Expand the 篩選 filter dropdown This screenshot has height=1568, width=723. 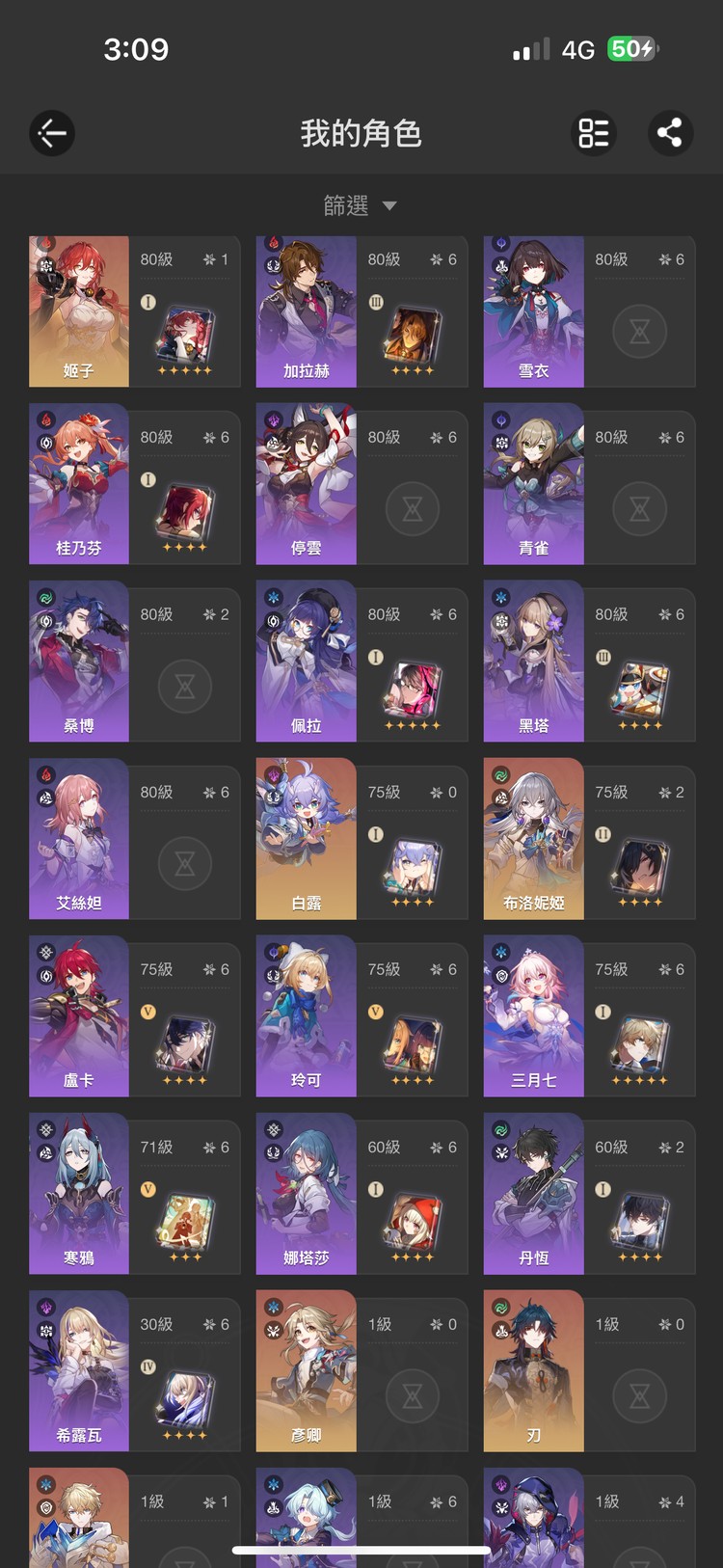(x=361, y=205)
